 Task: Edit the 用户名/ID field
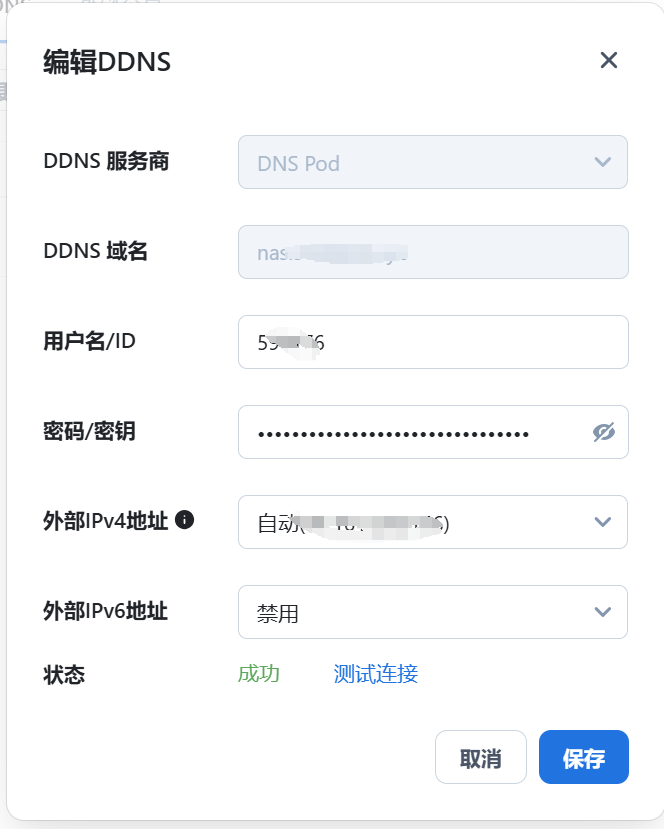coord(432,342)
